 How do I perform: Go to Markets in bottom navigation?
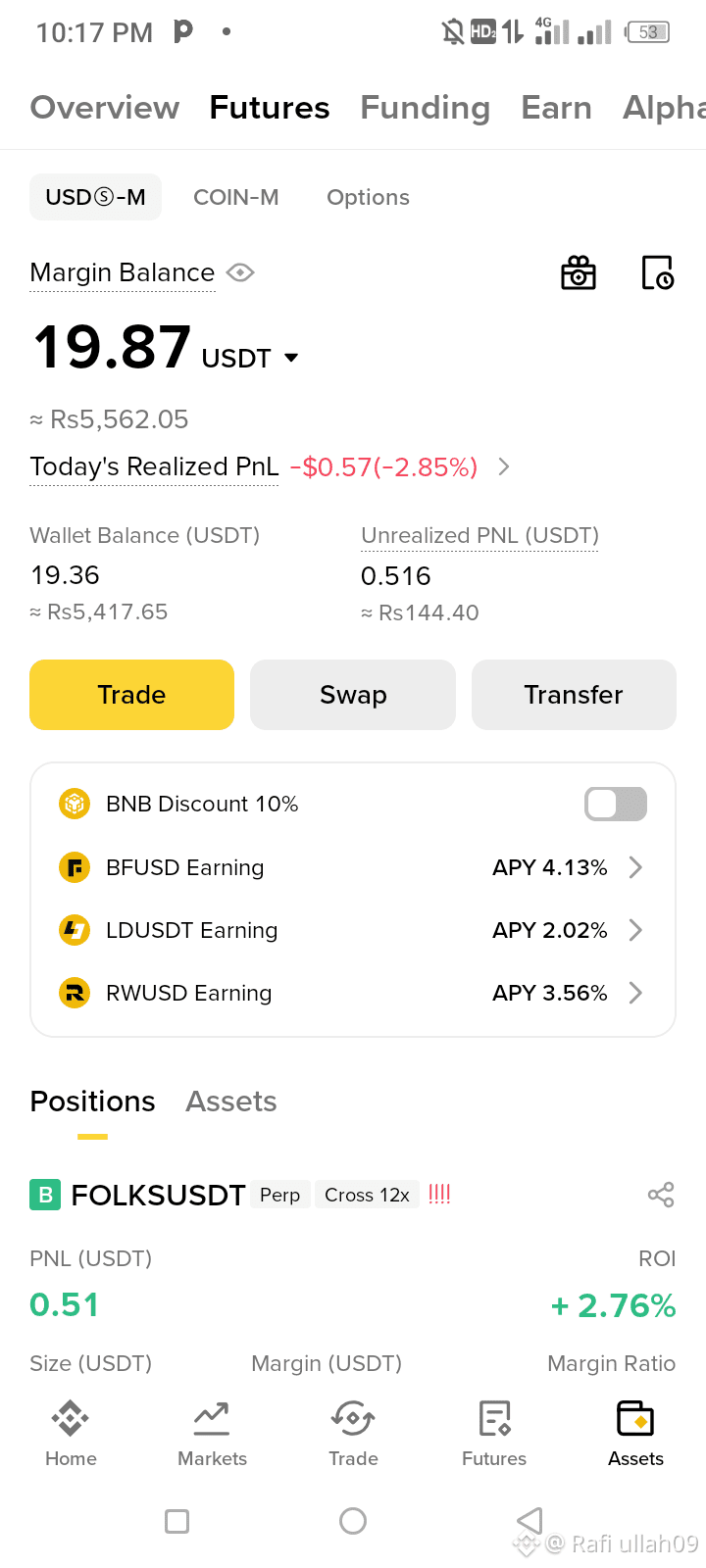tap(212, 1434)
